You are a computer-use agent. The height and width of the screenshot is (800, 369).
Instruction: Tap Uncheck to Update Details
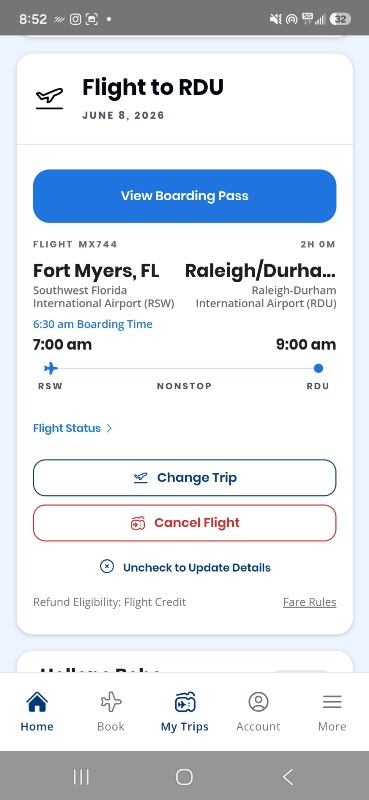[185, 567]
